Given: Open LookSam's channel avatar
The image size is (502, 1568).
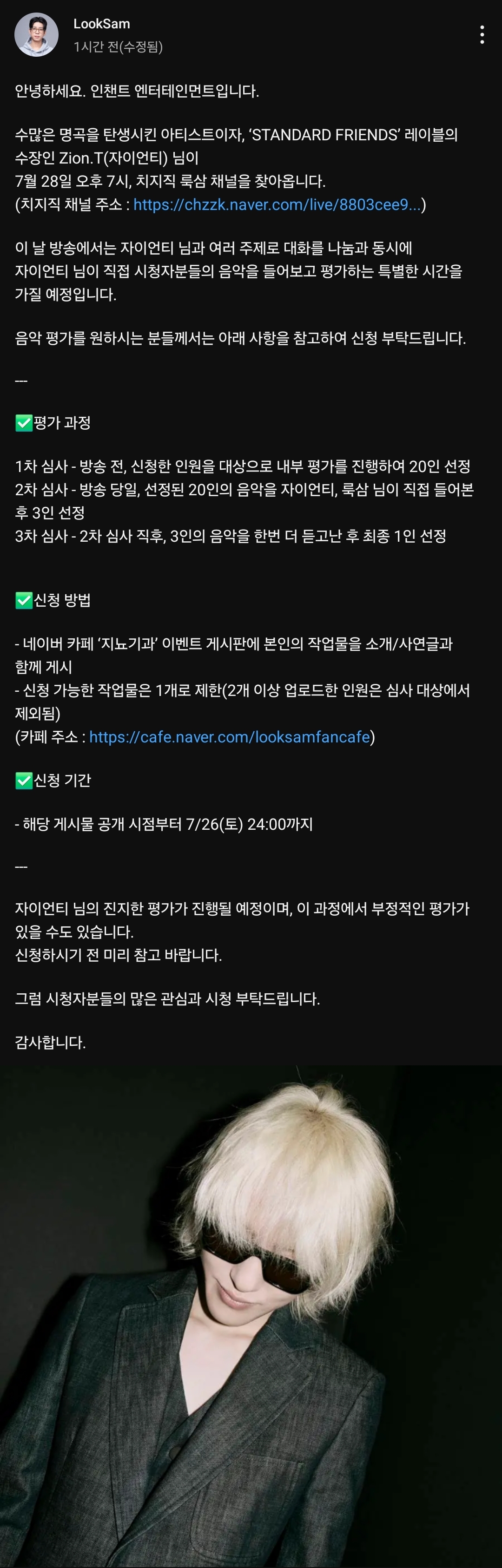Looking at the screenshot, I should (x=36, y=35).
